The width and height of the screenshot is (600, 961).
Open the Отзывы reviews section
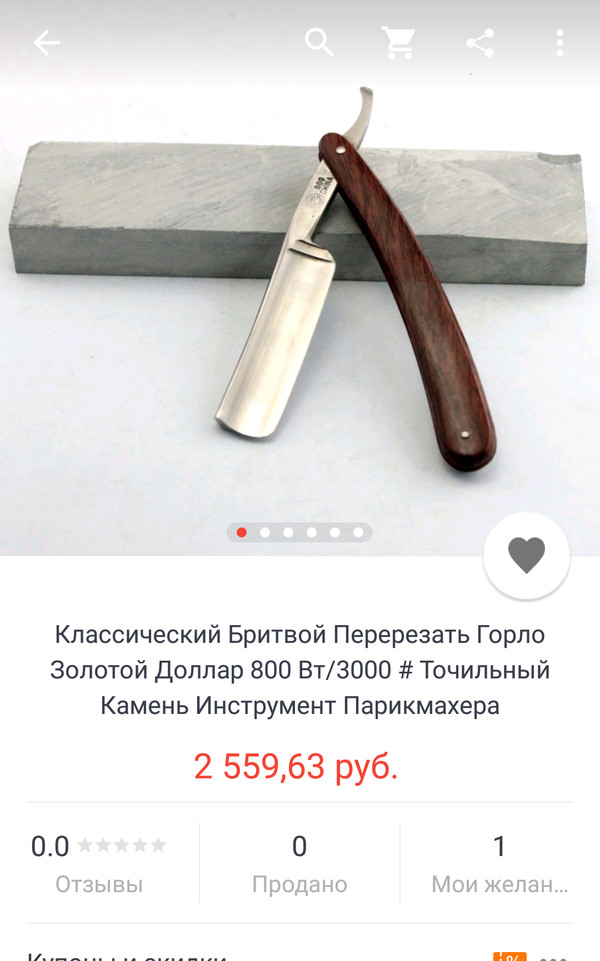pos(99,863)
